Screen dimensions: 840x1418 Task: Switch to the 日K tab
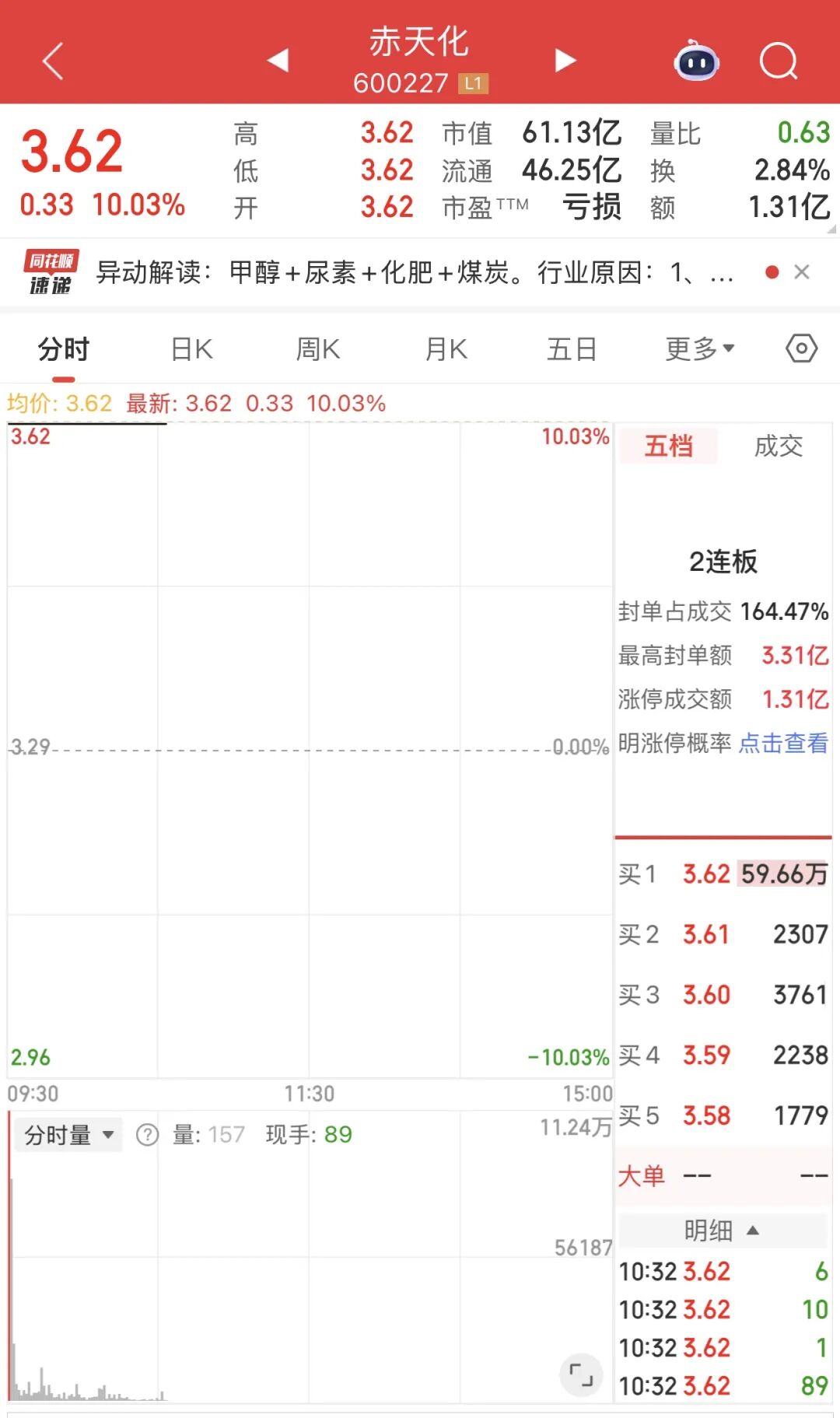coord(192,349)
